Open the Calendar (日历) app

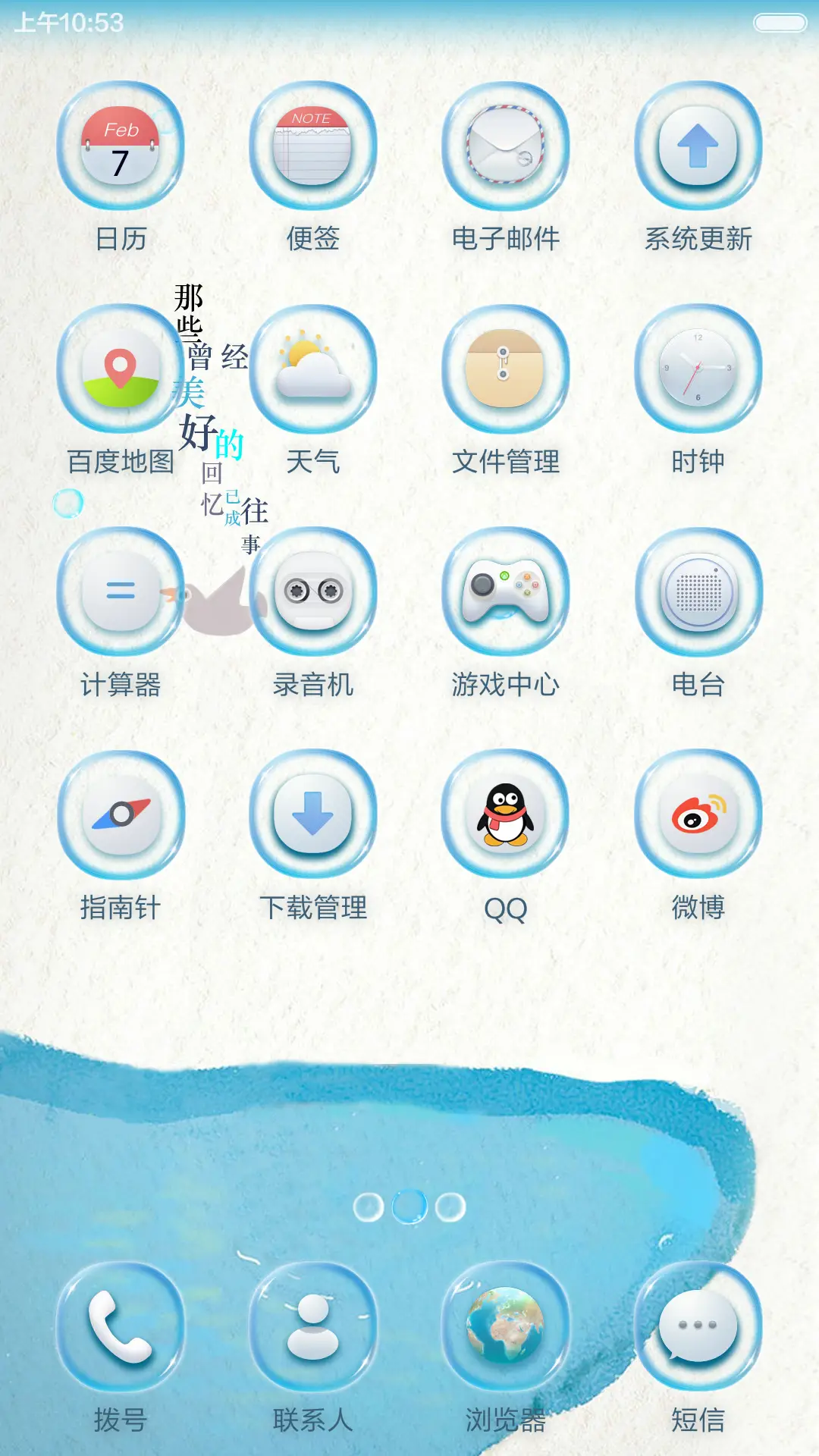coord(121,148)
